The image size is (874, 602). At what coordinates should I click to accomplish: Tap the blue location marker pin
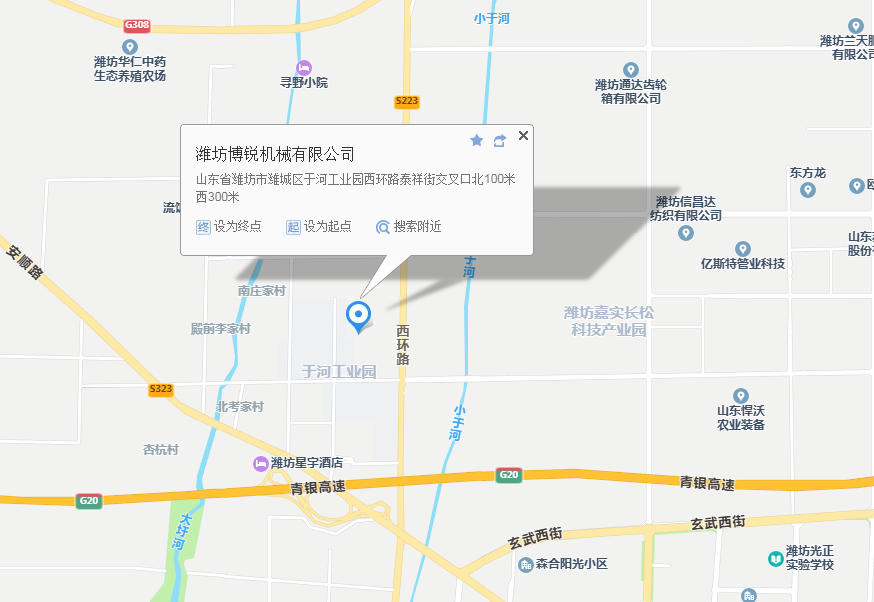pyautogui.click(x=357, y=315)
